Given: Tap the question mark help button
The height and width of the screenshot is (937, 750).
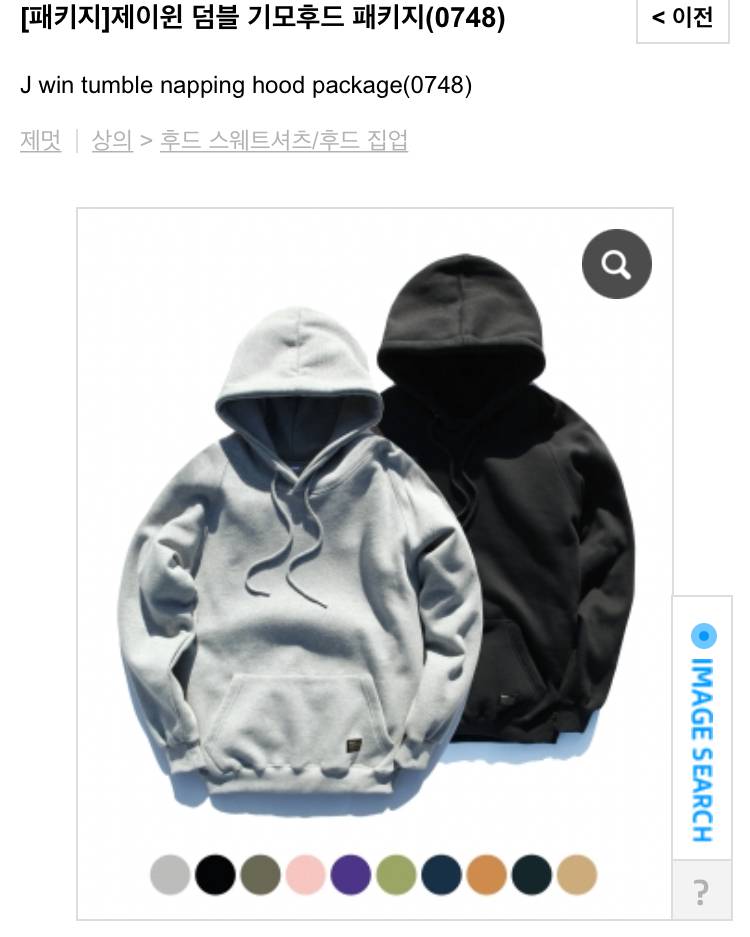Looking at the screenshot, I should pos(701,891).
